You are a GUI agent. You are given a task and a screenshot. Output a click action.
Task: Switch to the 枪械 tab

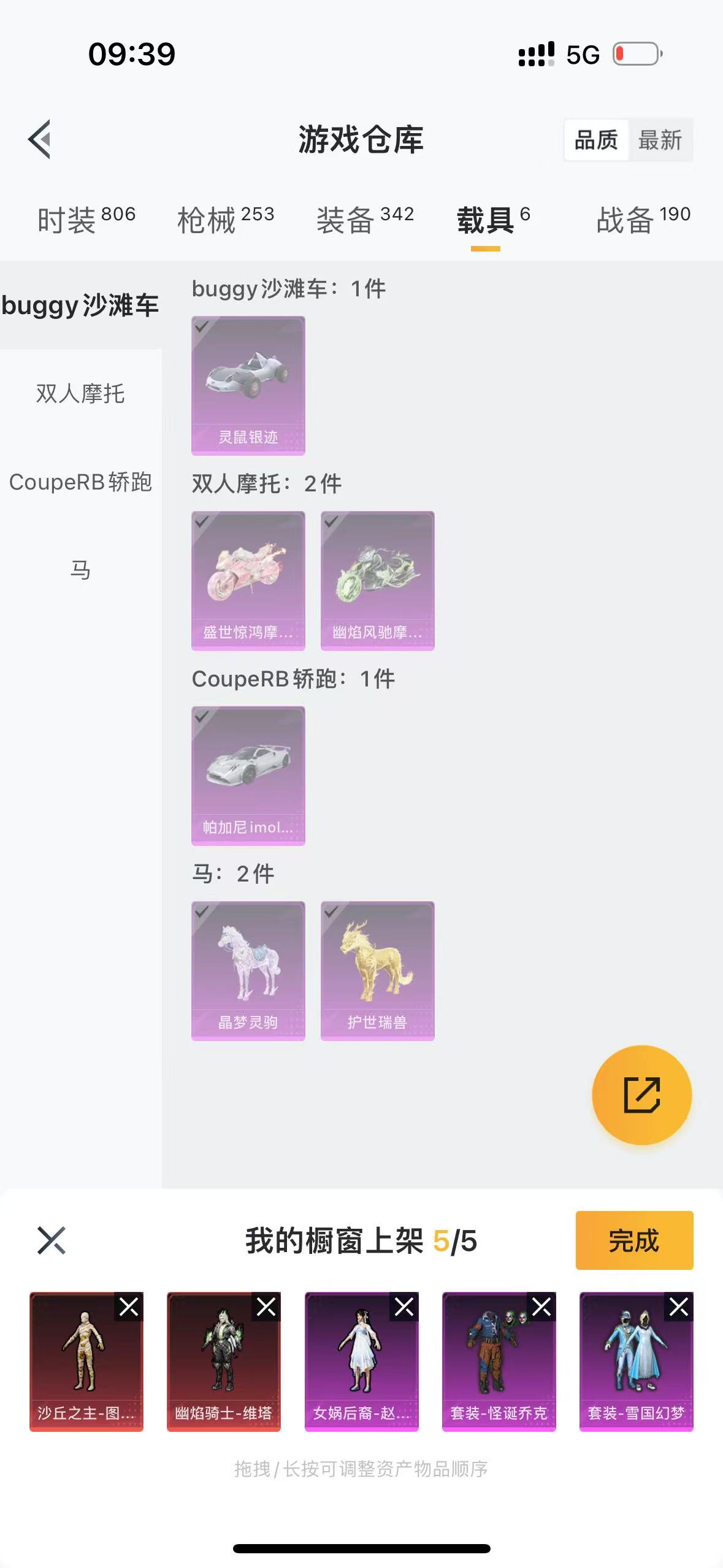(225, 220)
